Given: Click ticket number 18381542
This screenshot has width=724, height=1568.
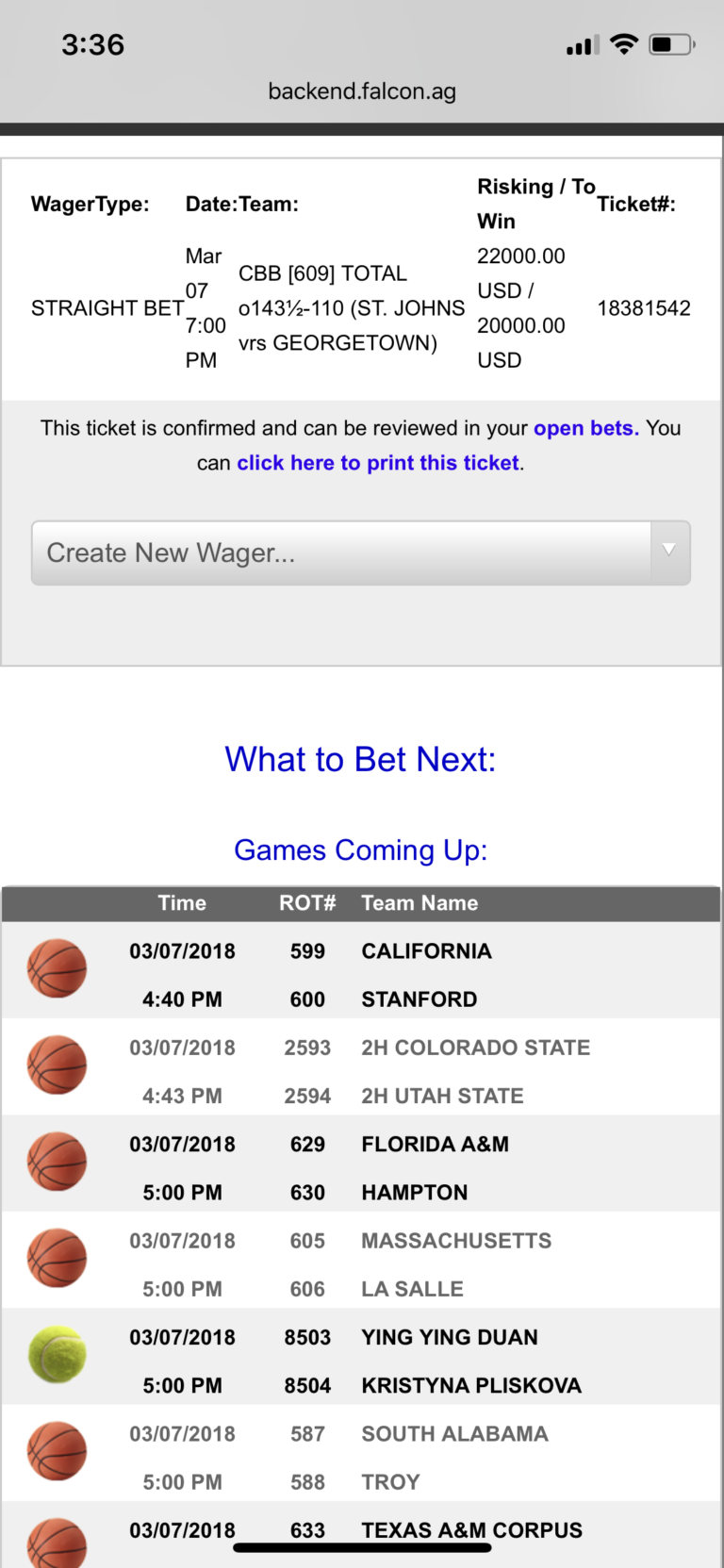Looking at the screenshot, I should tap(645, 307).
